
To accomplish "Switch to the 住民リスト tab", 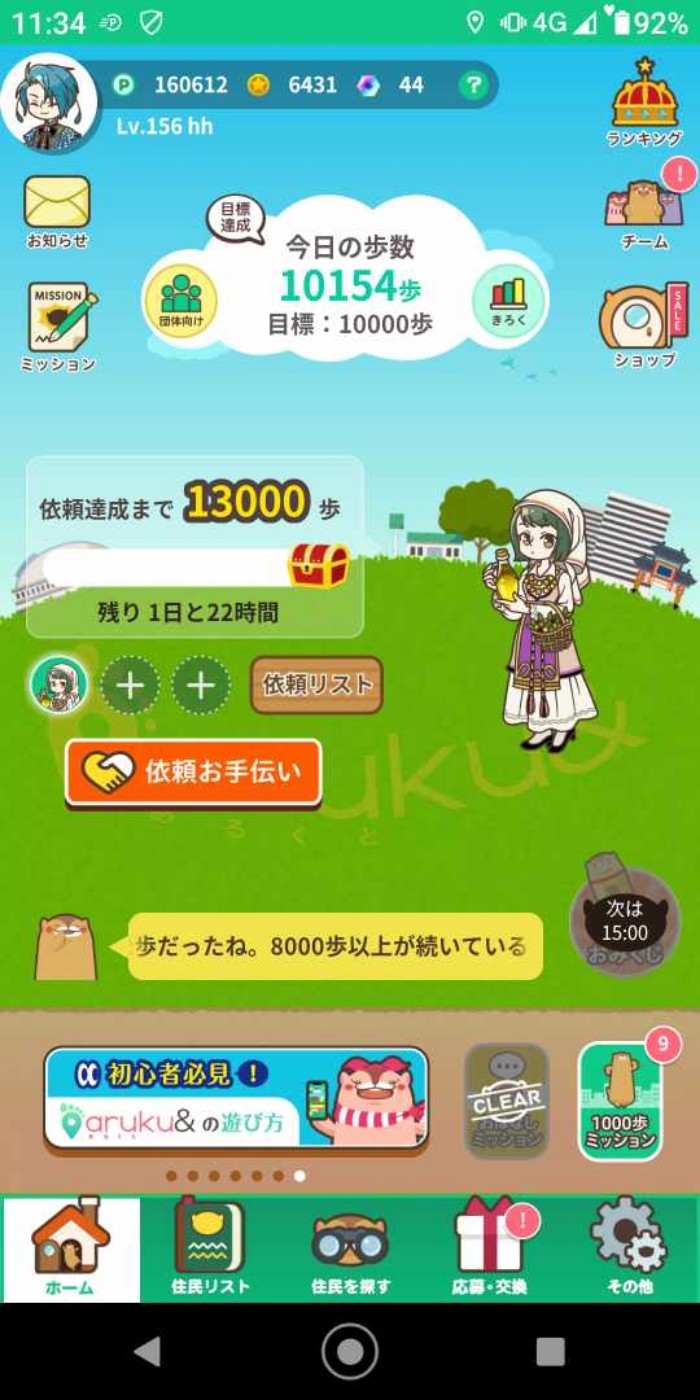I will click(210, 1250).
